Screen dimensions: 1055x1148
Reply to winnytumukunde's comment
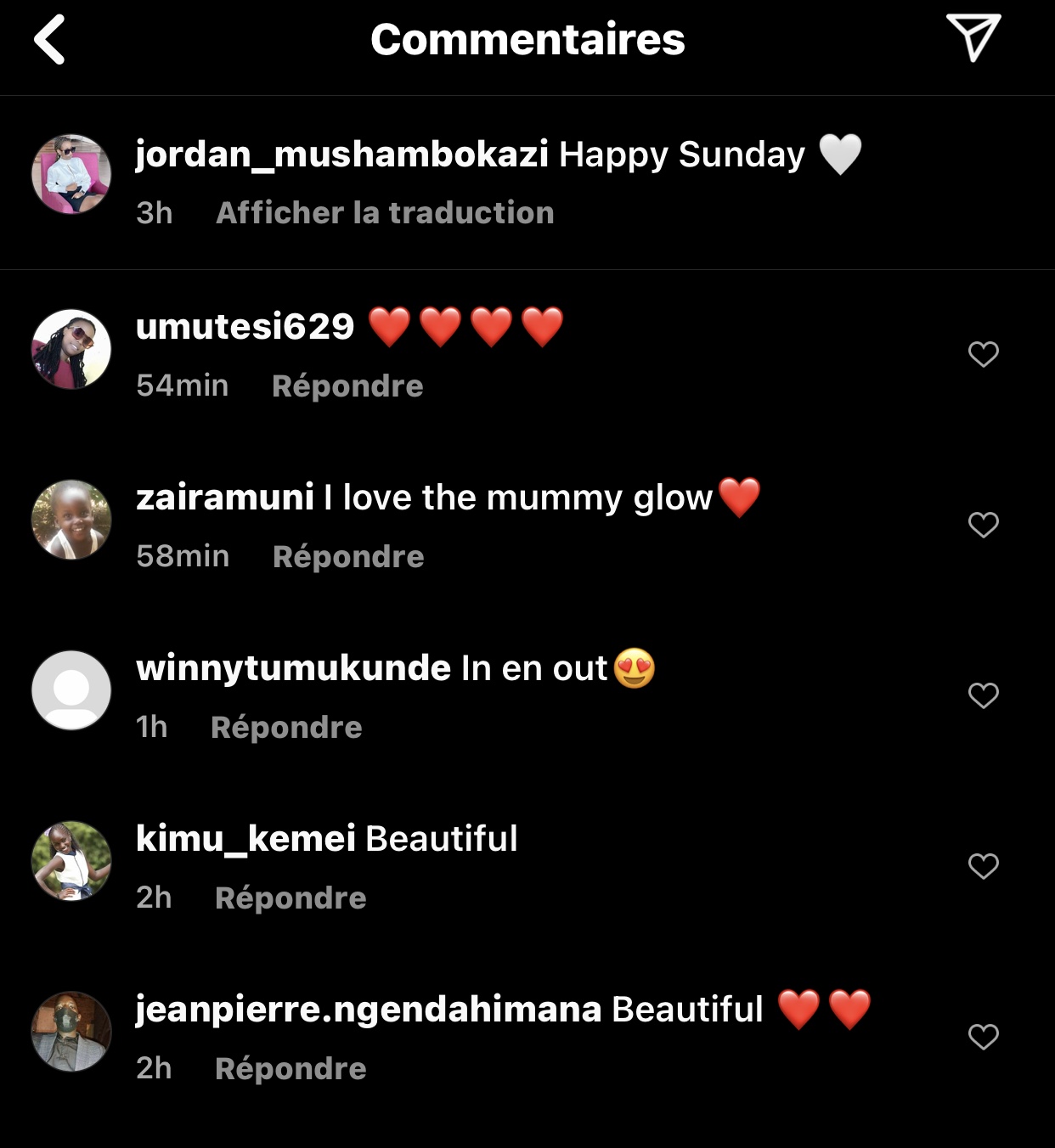coord(286,728)
